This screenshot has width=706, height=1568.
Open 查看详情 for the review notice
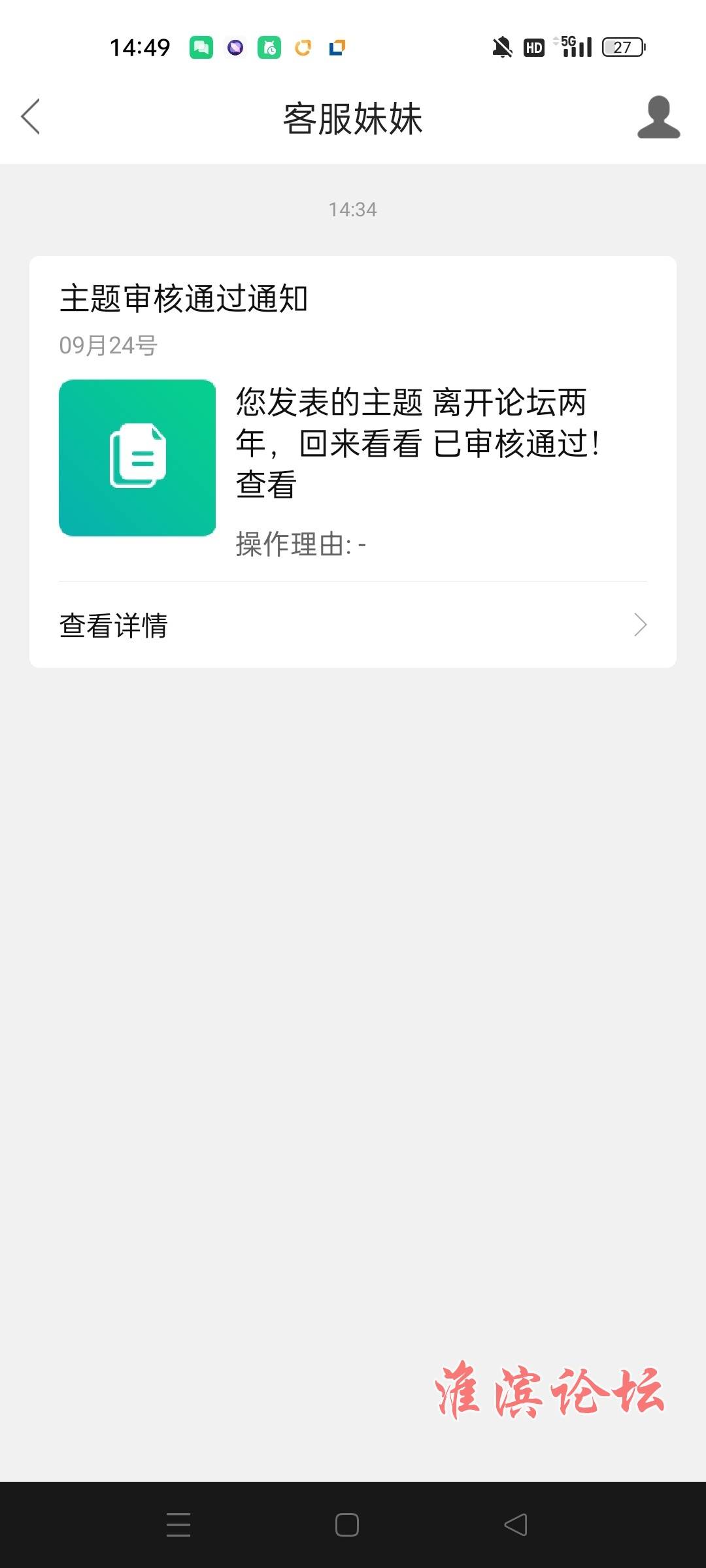point(353,625)
